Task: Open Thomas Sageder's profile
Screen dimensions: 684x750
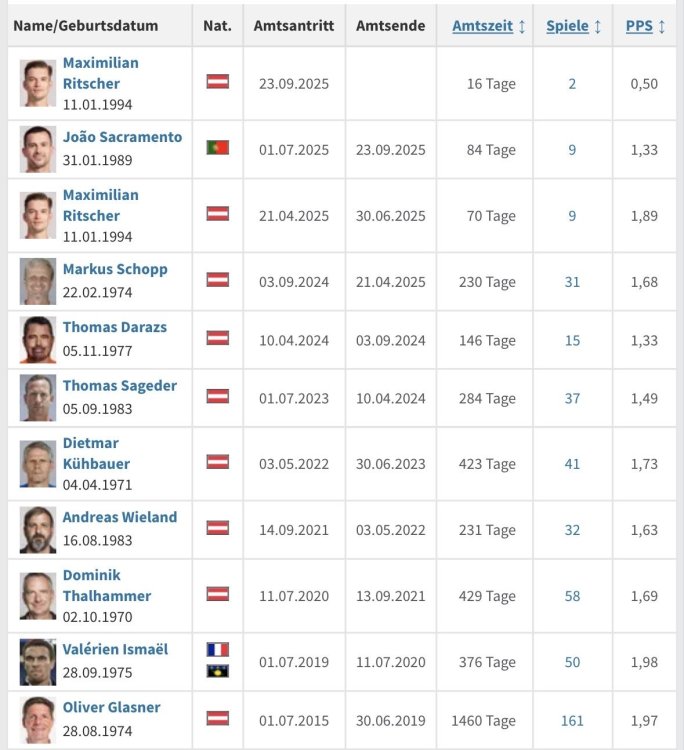Action: click(x=119, y=385)
